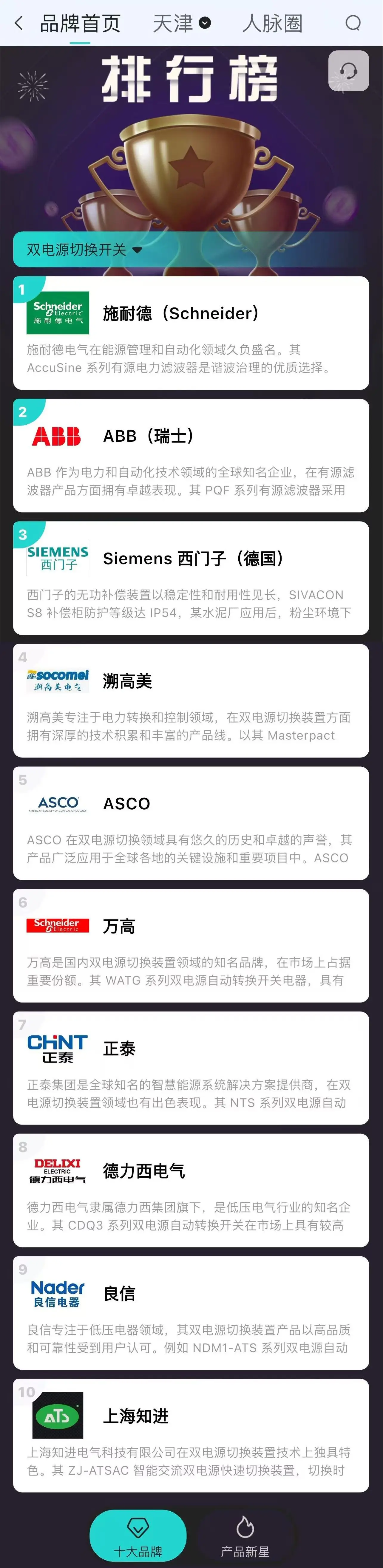Go back using the top-left arrow

[18, 24]
